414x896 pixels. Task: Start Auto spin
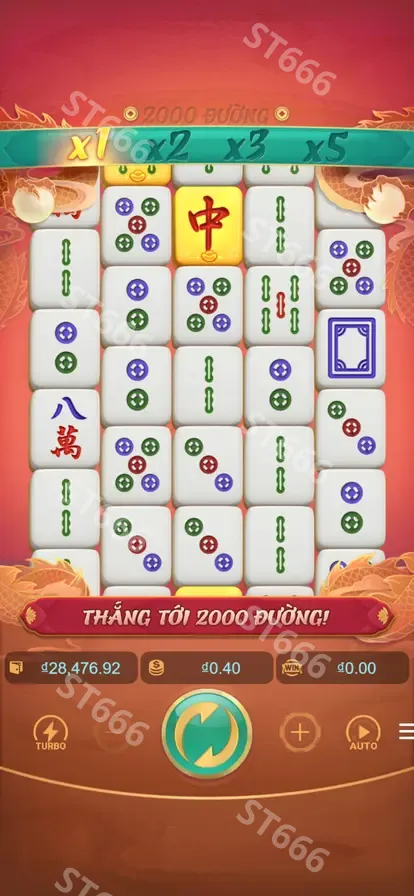(x=363, y=734)
